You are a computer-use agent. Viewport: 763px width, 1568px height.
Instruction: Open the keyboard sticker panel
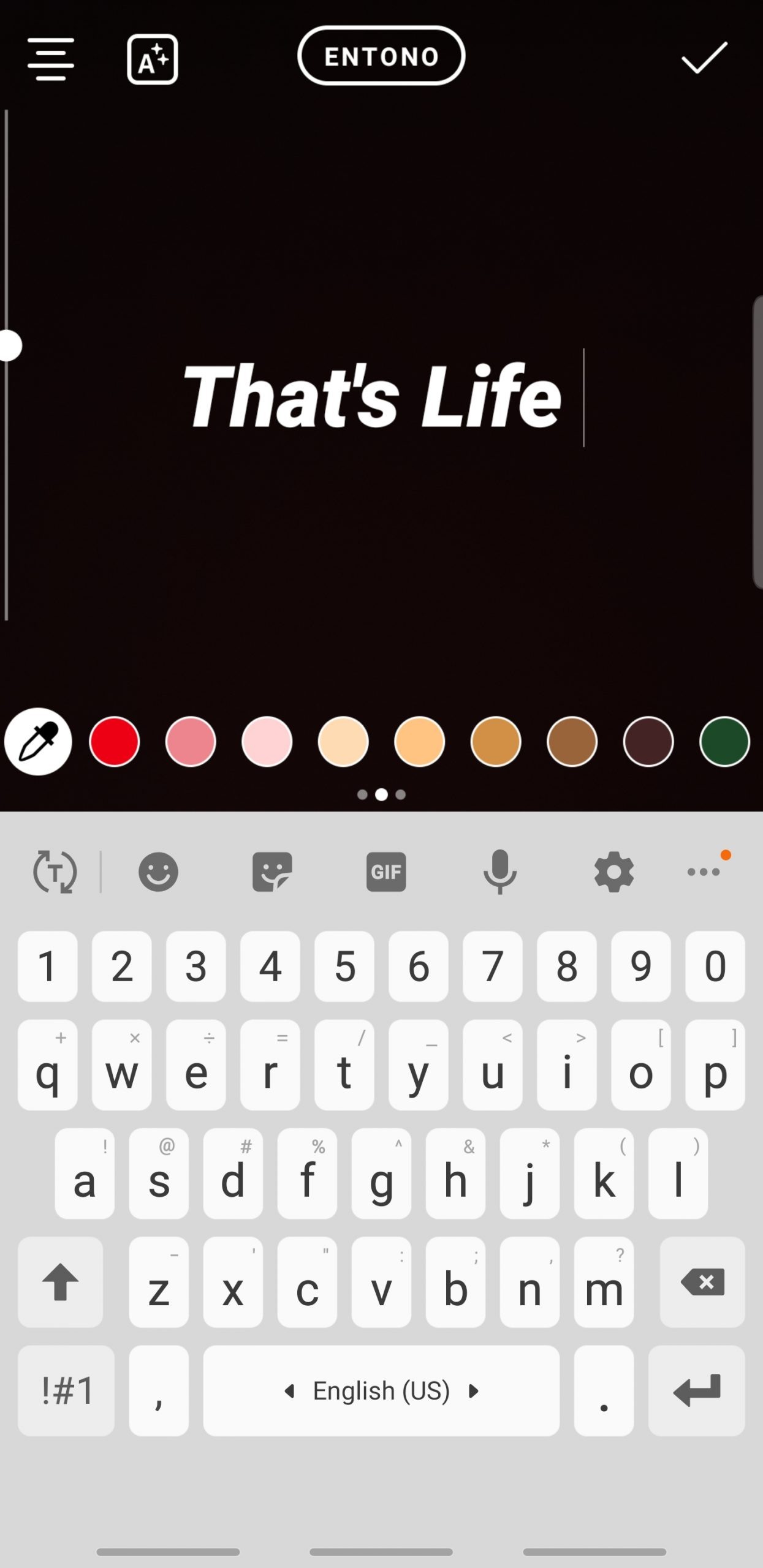[x=272, y=872]
